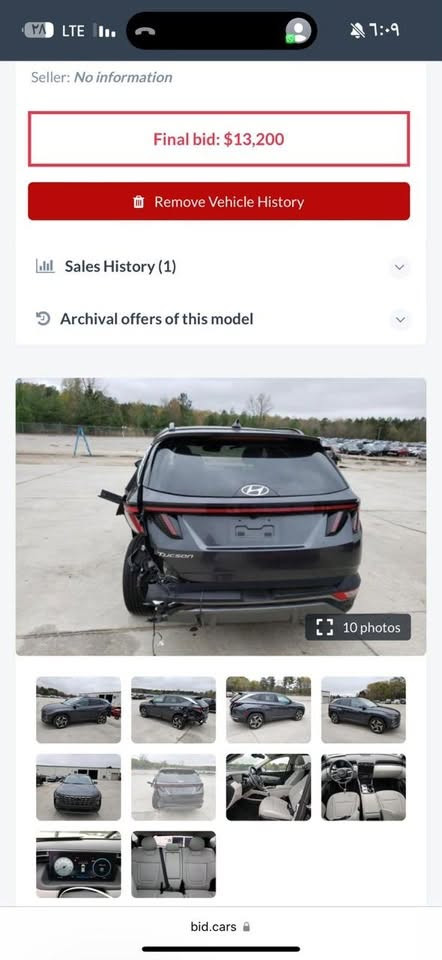The image size is (442, 960).
Task: Select the steering wheel interior thumbnail
Action: [x=268, y=787]
